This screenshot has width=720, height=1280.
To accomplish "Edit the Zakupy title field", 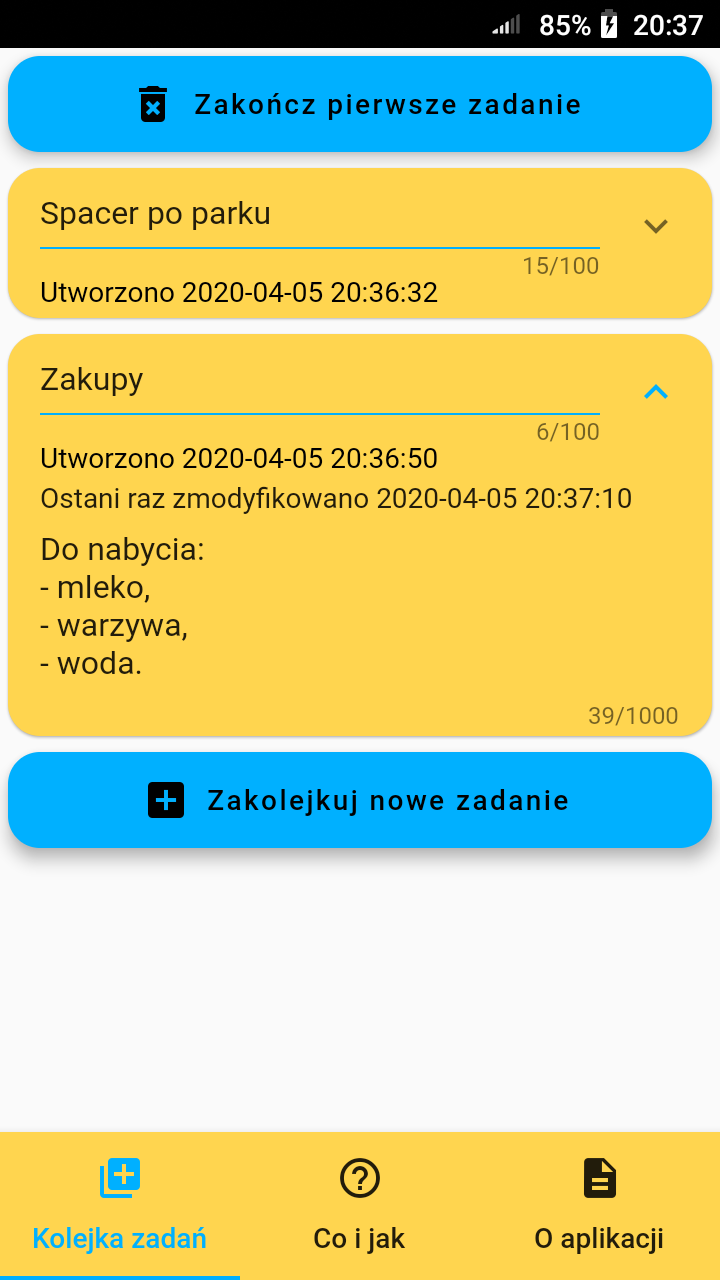I will click(x=318, y=380).
